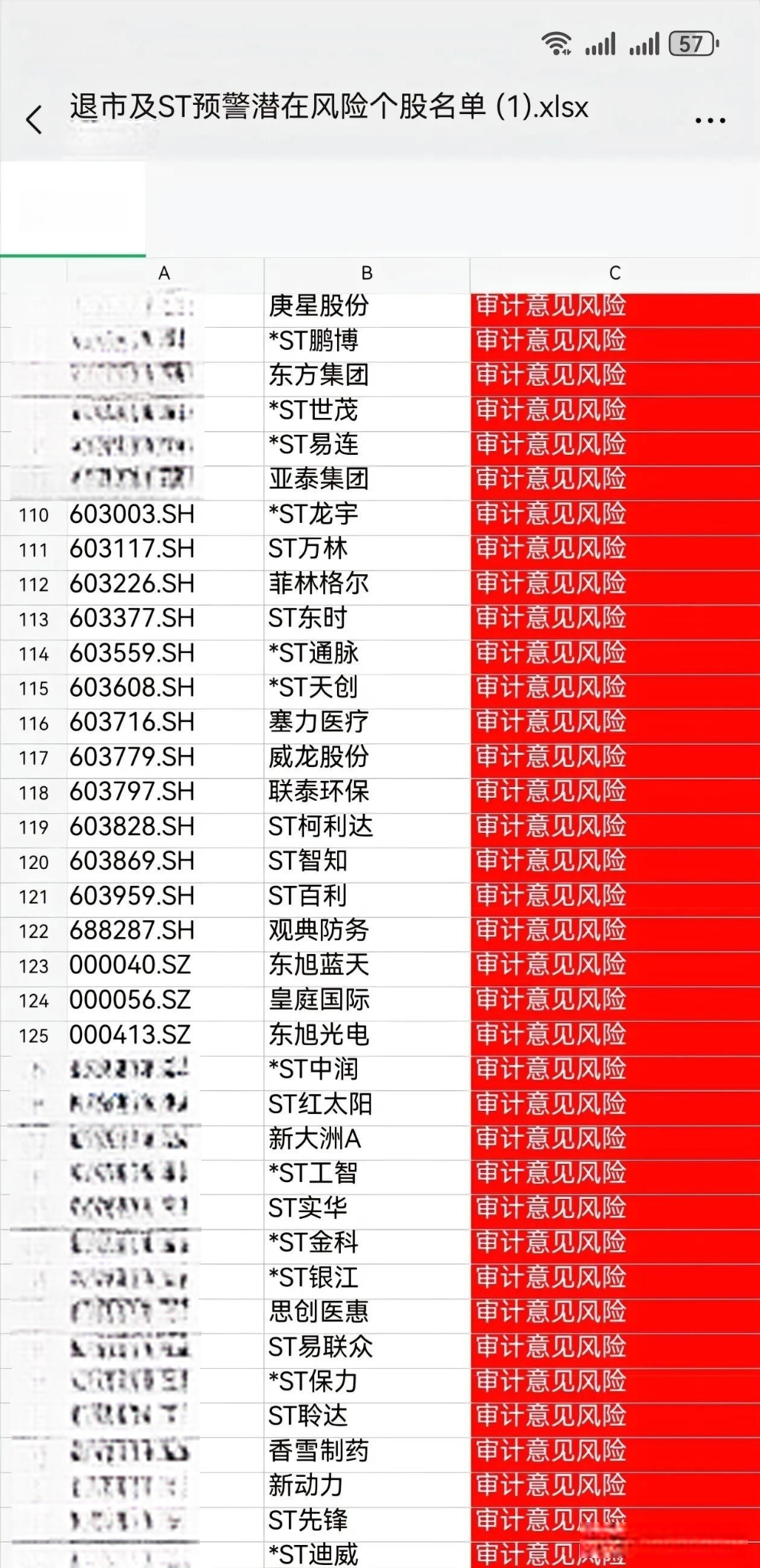Open the three-dot overflow menu
Image resolution: width=760 pixels, height=1568 pixels.
point(709,120)
